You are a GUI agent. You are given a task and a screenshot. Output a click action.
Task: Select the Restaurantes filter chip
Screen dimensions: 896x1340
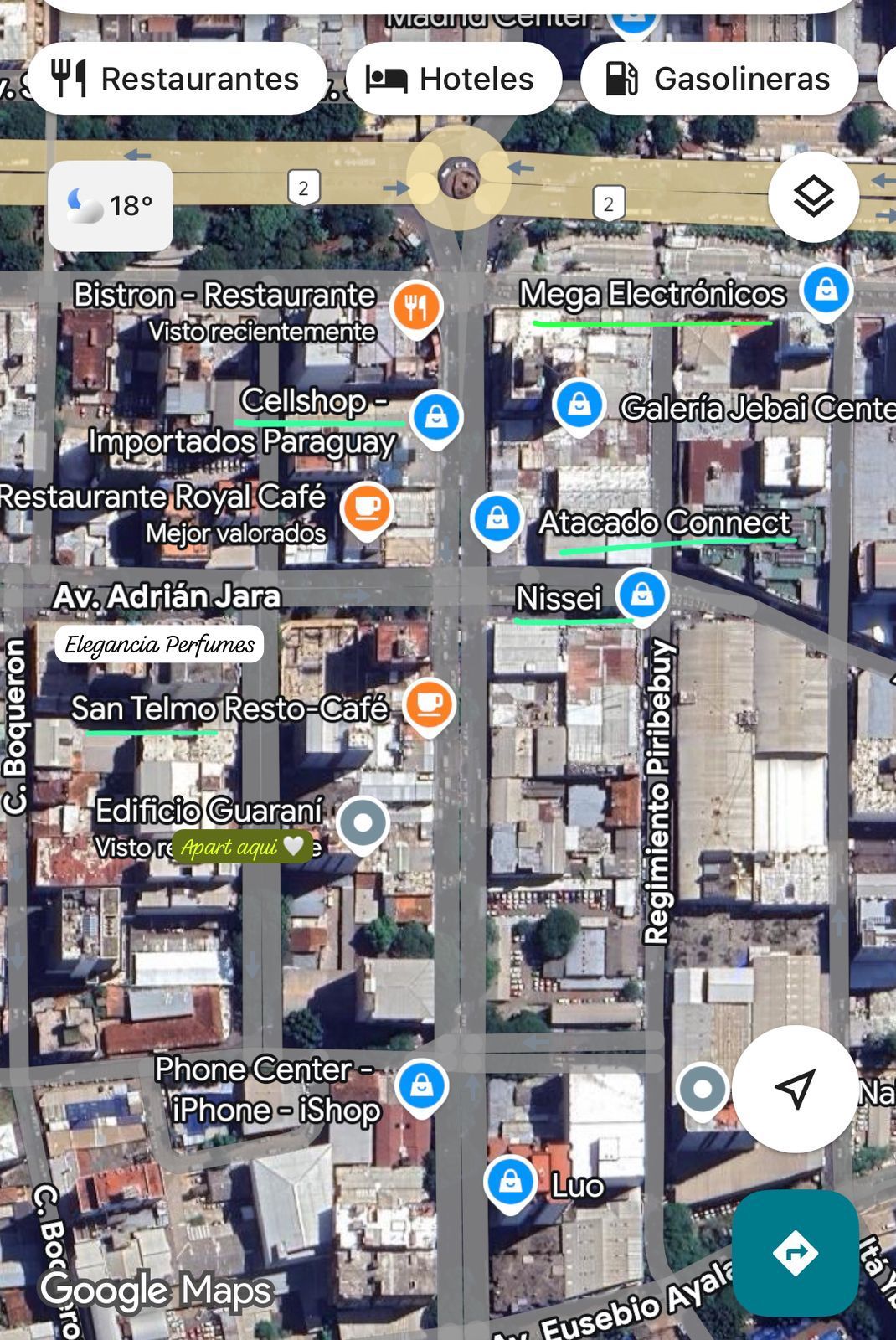[176, 79]
